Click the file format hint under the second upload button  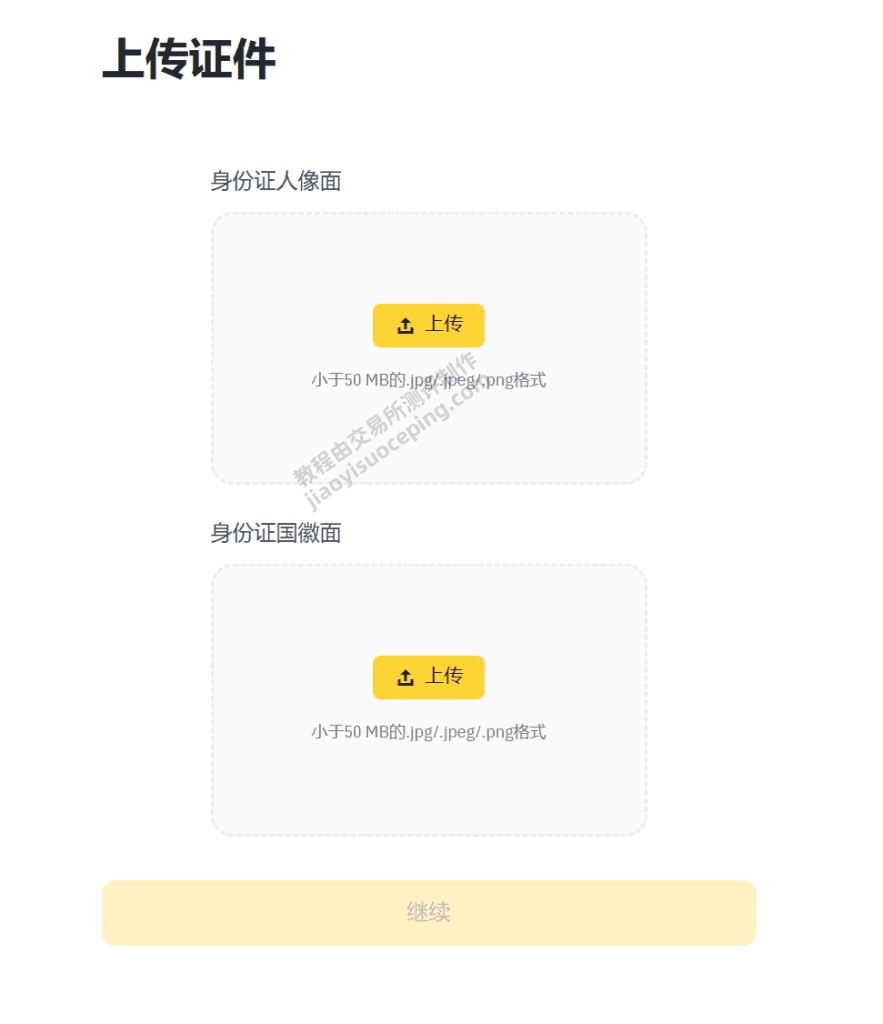tap(428, 732)
